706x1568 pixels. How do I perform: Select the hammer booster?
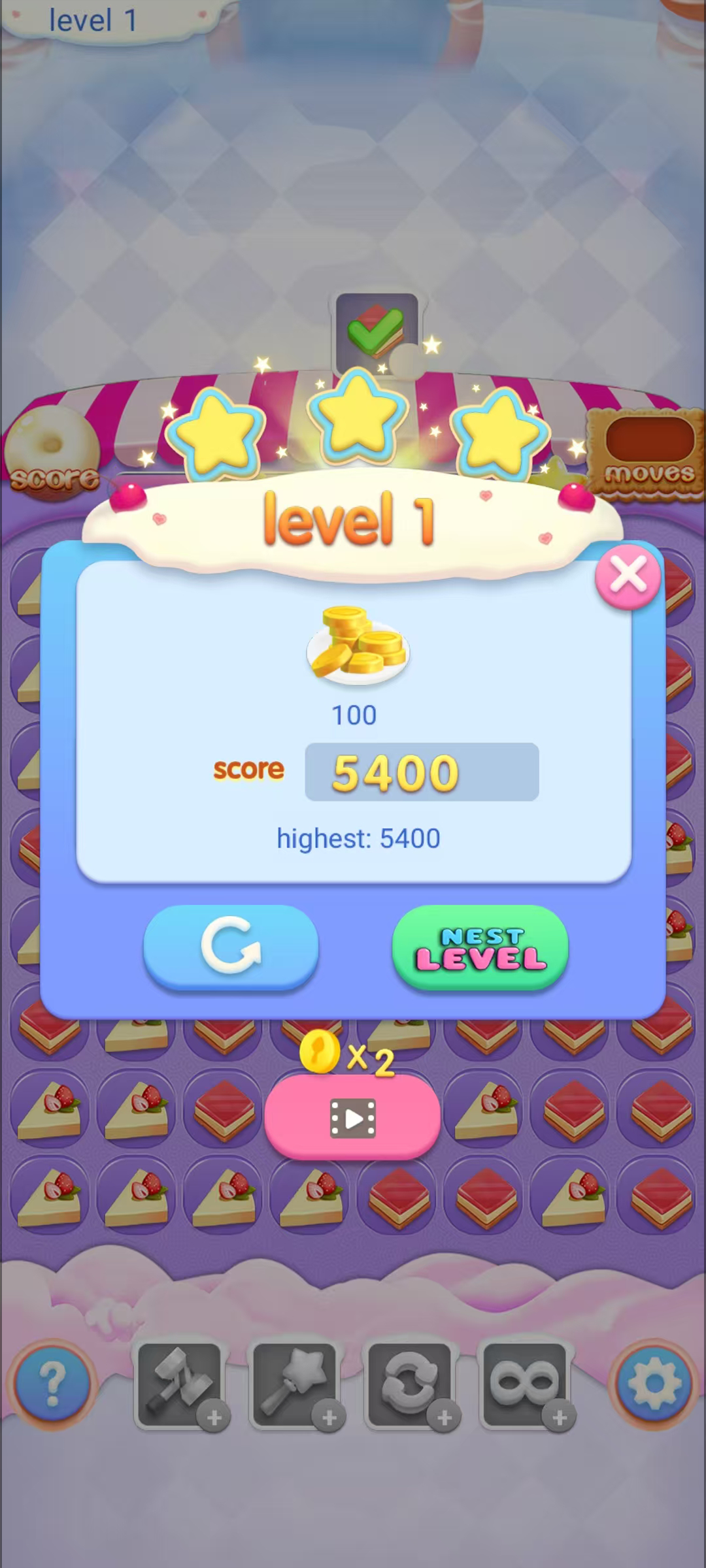pyautogui.click(x=180, y=1385)
